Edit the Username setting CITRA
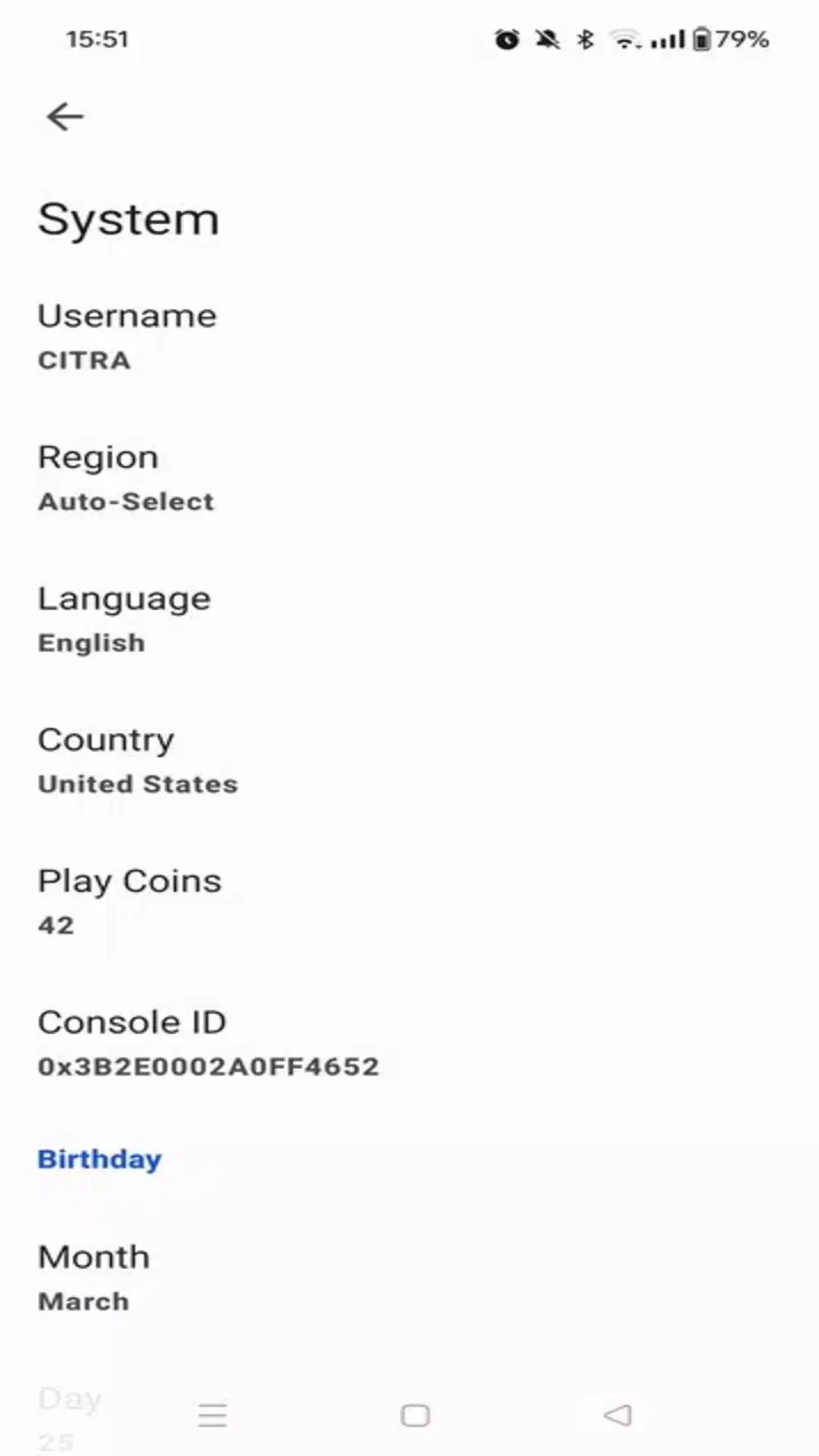This screenshot has height=1456, width=819. point(409,337)
